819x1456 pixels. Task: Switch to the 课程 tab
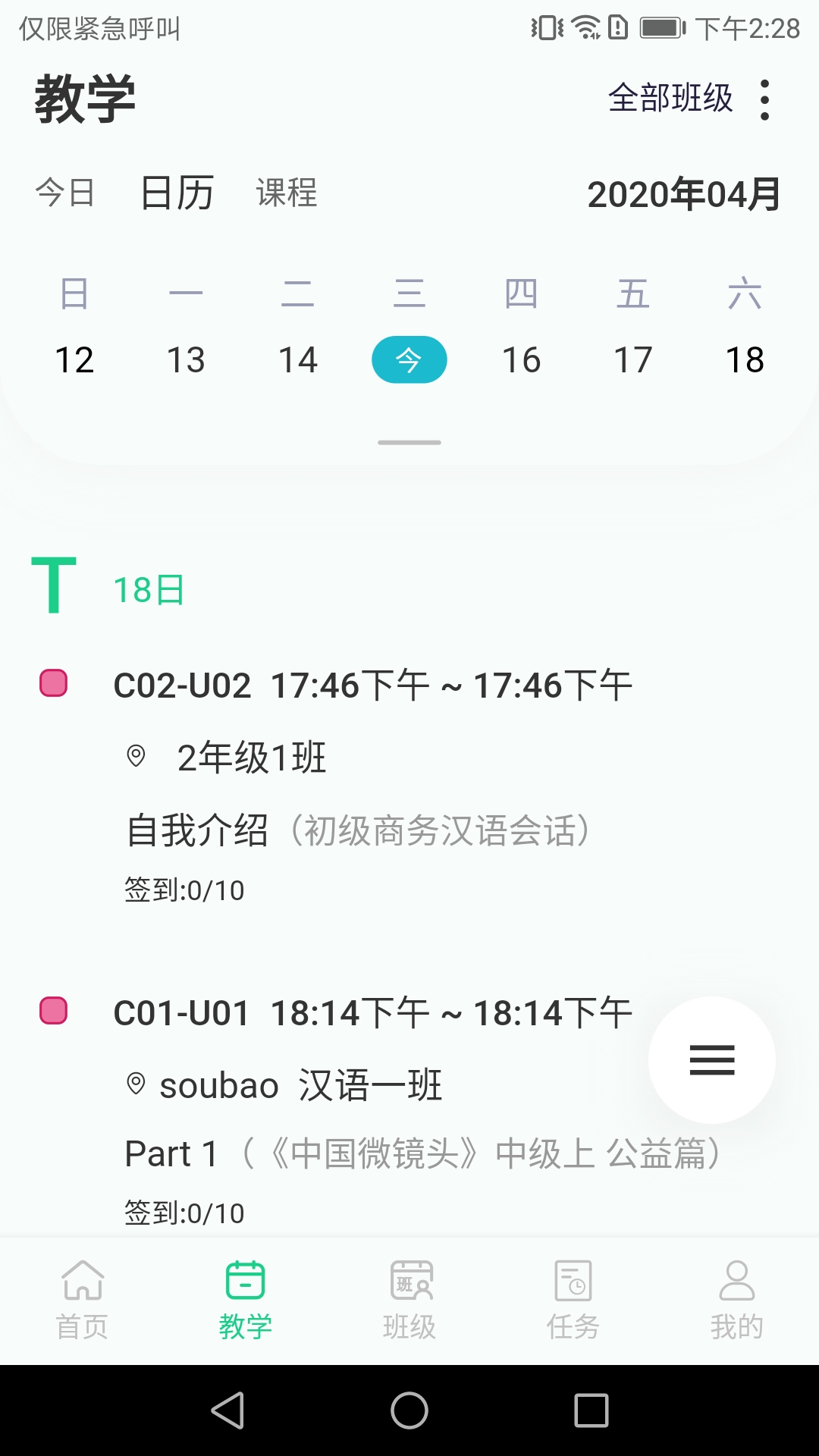(x=286, y=193)
